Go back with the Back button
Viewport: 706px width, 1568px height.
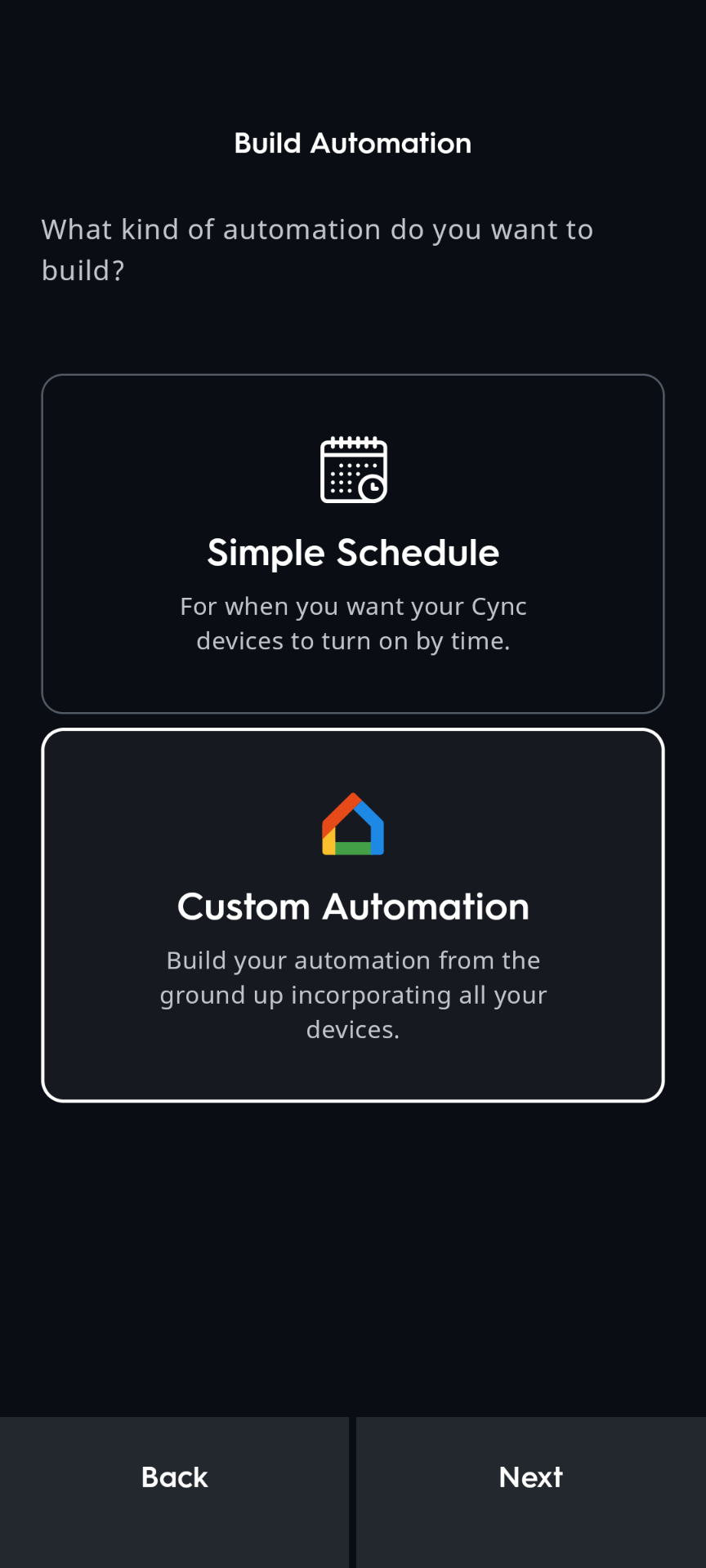174,1477
